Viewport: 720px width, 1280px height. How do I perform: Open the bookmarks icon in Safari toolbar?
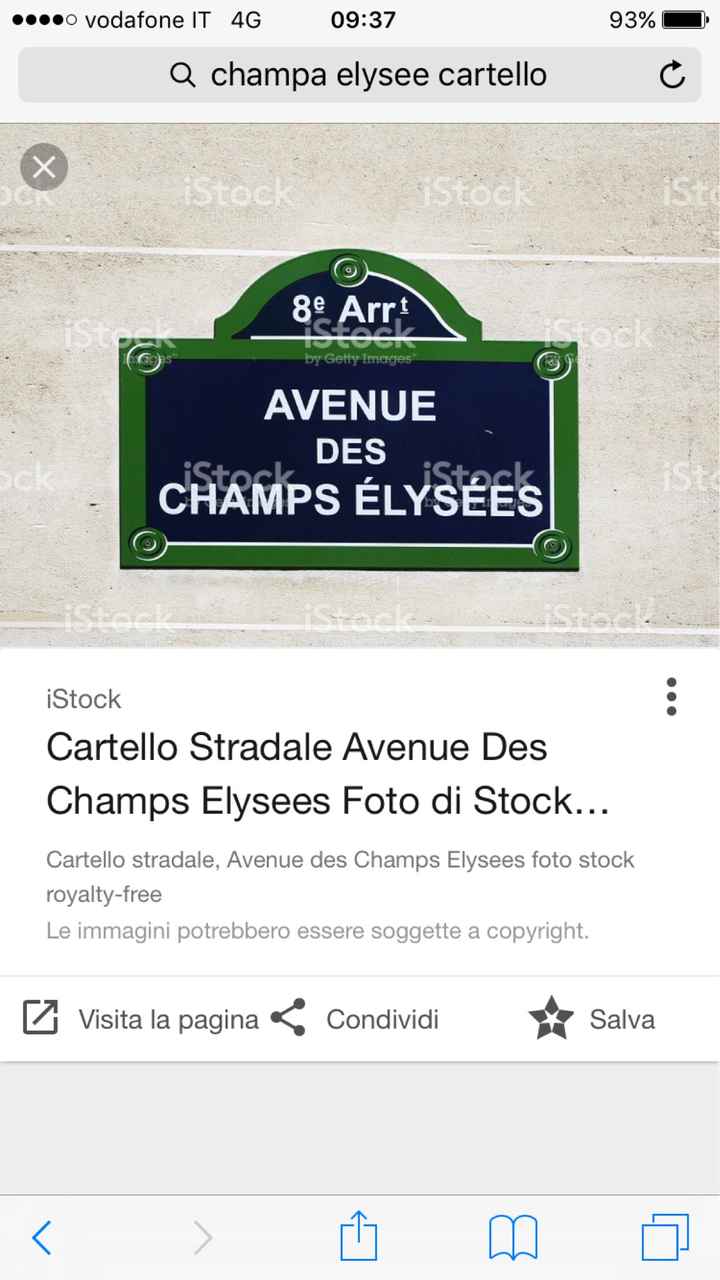point(513,1237)
